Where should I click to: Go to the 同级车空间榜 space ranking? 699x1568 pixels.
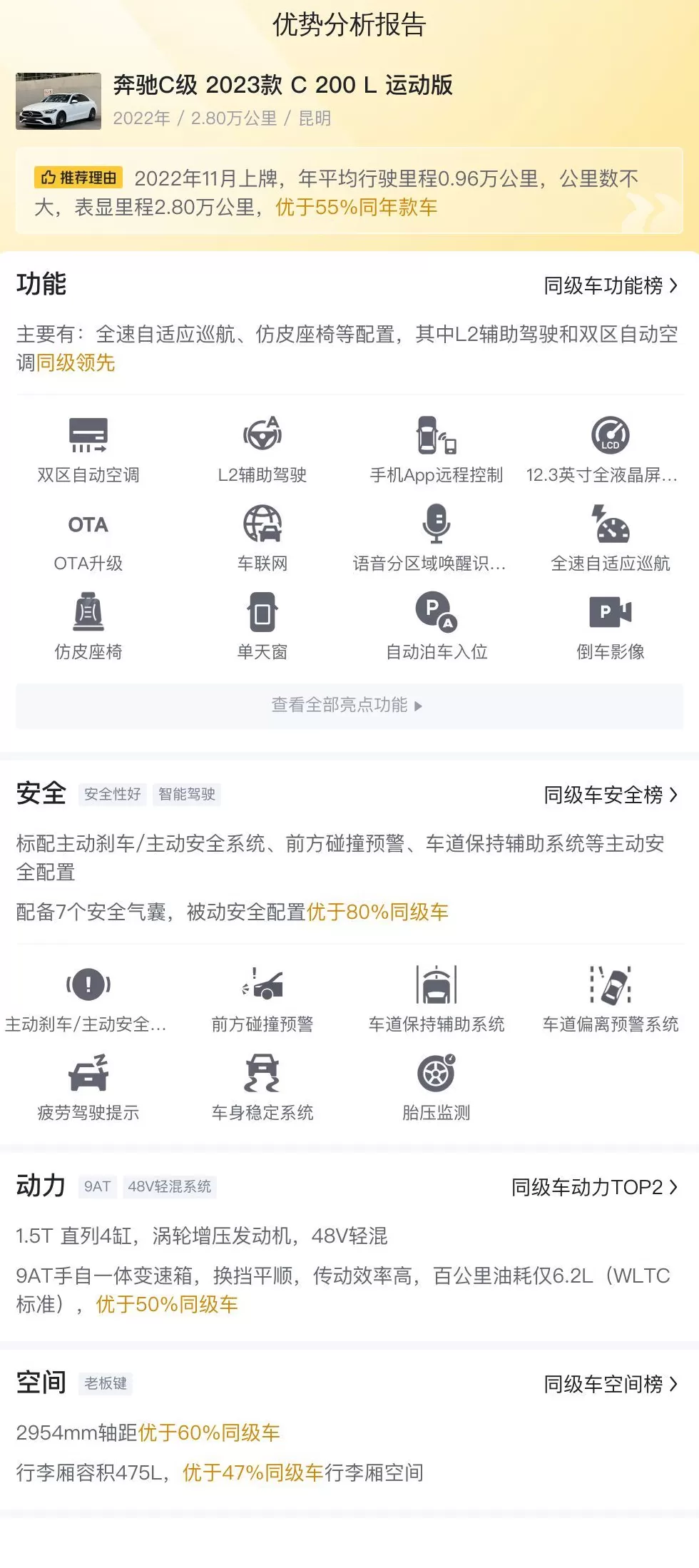pos(610,1384)
